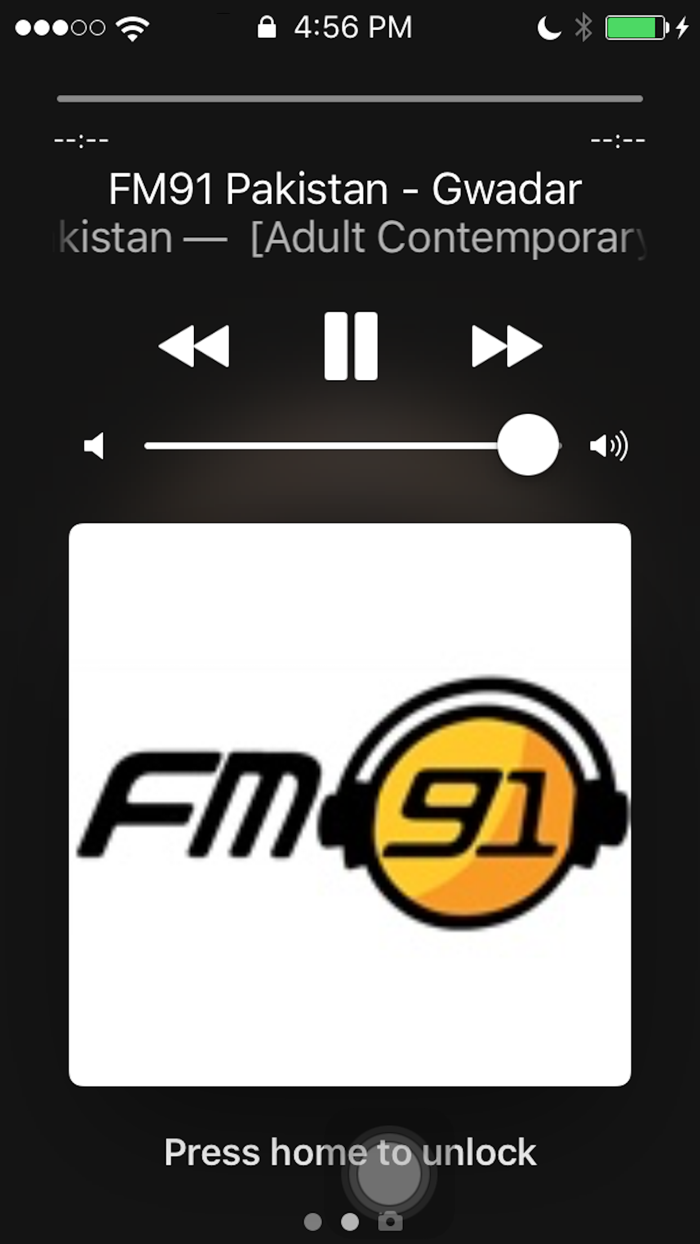The width and height of the screenshot is (700, 1244).
Task: Tap the playback progress bar
Action: point(350,99)
